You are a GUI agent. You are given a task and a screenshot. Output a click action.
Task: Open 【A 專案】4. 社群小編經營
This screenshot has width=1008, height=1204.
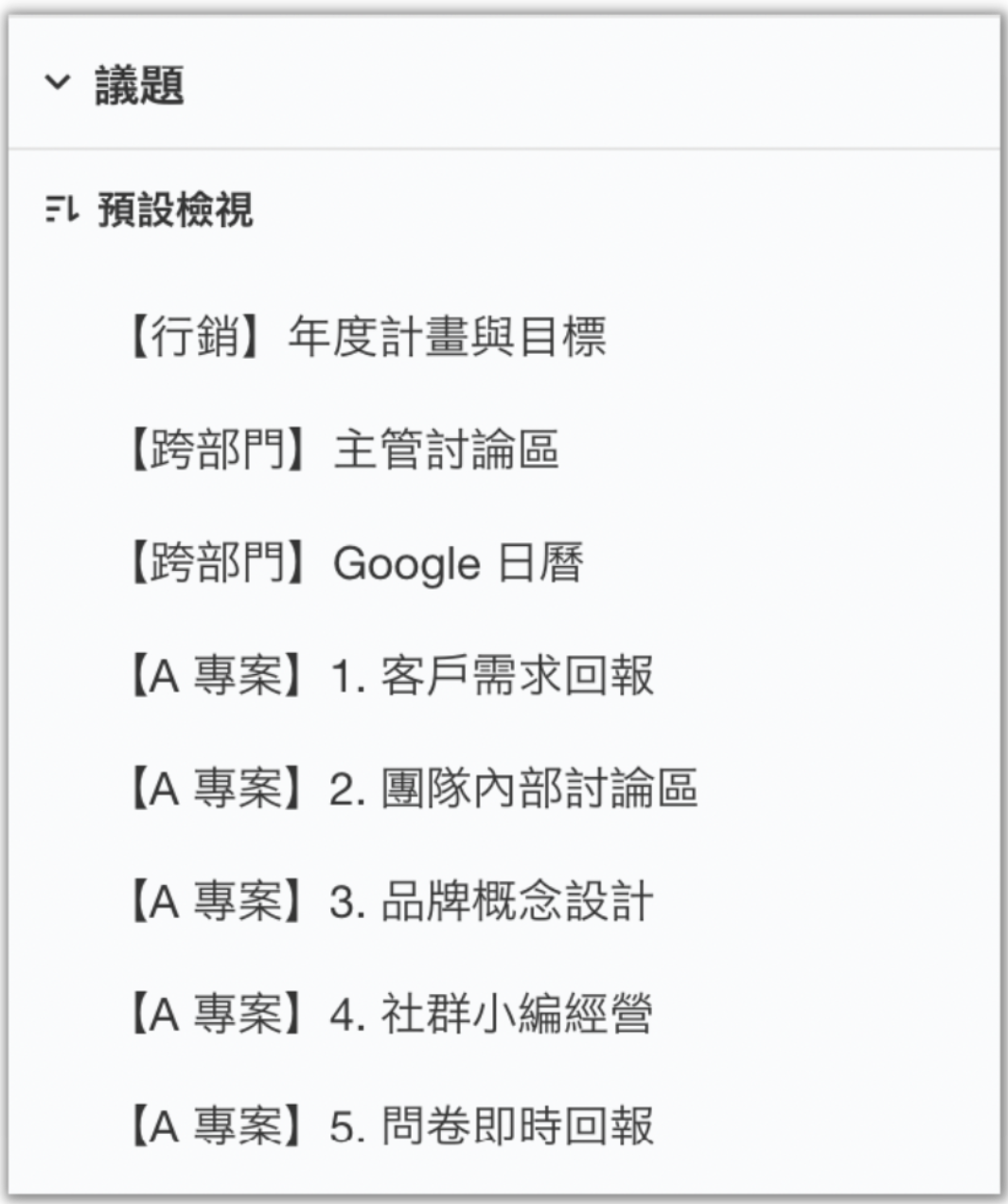pos(390,1015)
